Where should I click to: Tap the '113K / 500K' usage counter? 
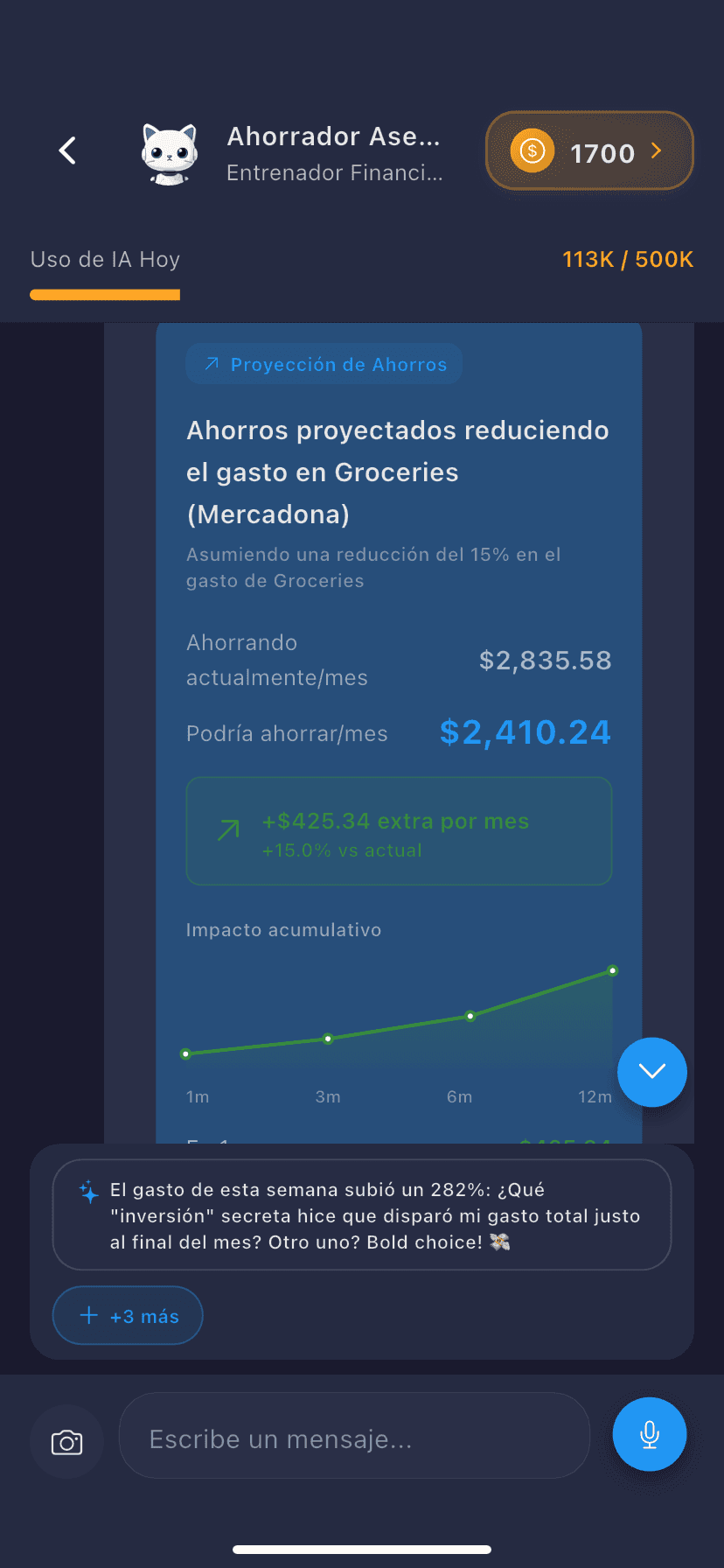point(628,259)
